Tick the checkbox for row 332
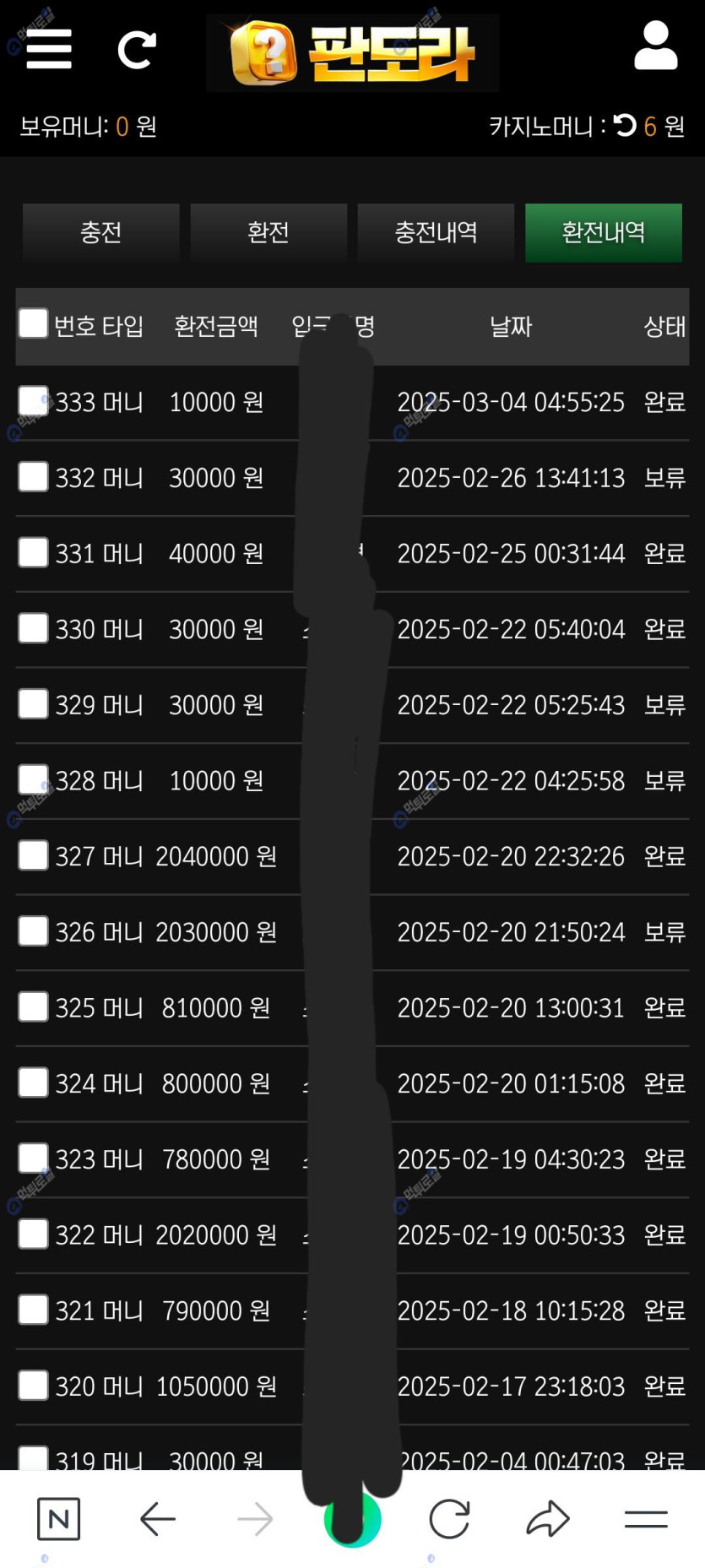This screenshot has width=705, height=1568. (x=33, y=476)
